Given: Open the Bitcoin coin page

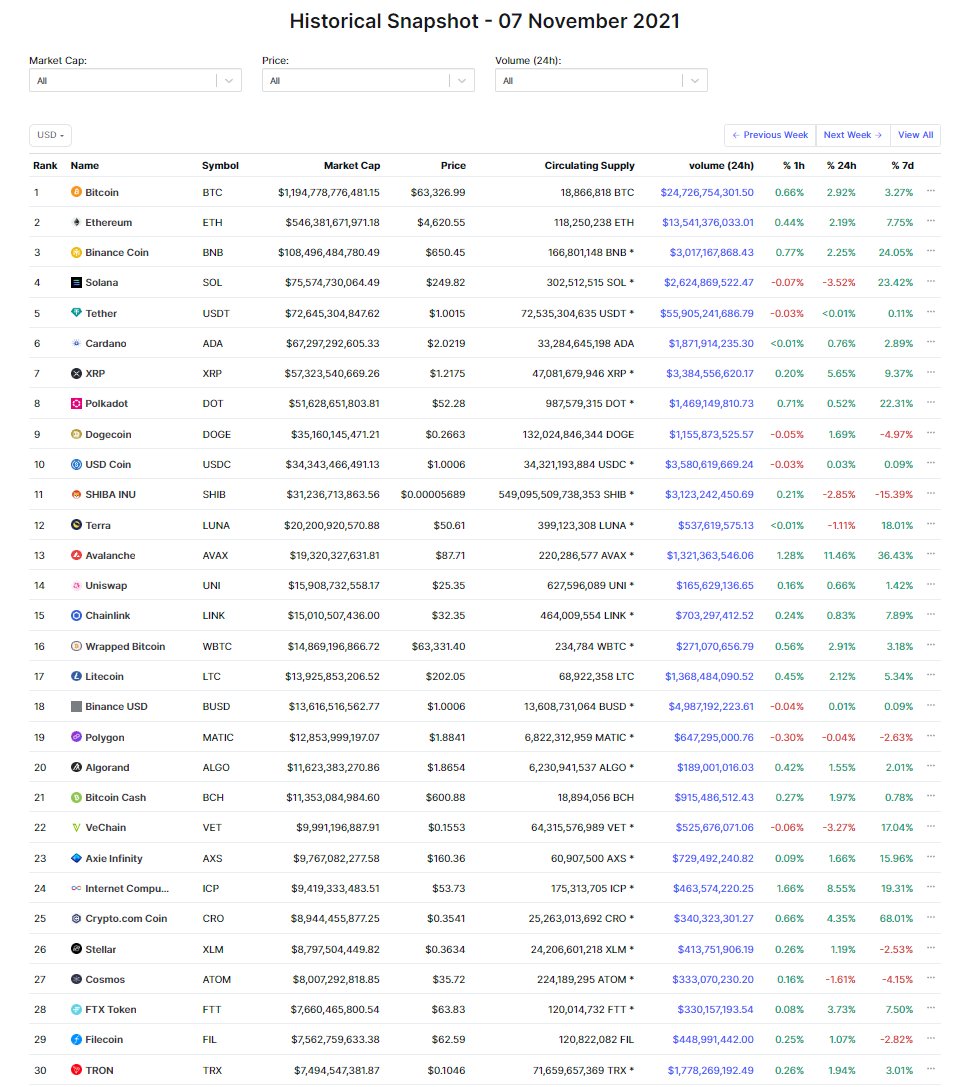Looking at the screenshot, I should [x=101, y=192].
